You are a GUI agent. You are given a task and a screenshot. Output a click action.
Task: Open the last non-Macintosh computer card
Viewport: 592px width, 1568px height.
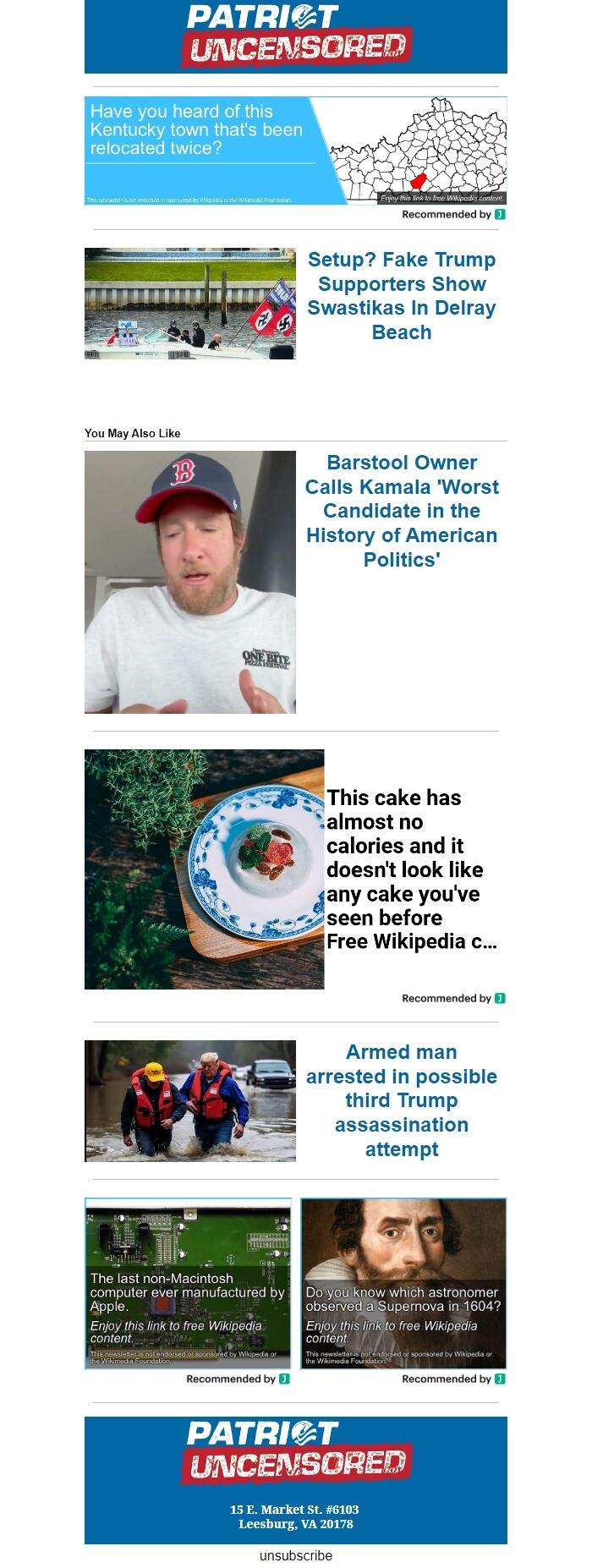[x=188, y=1283]
